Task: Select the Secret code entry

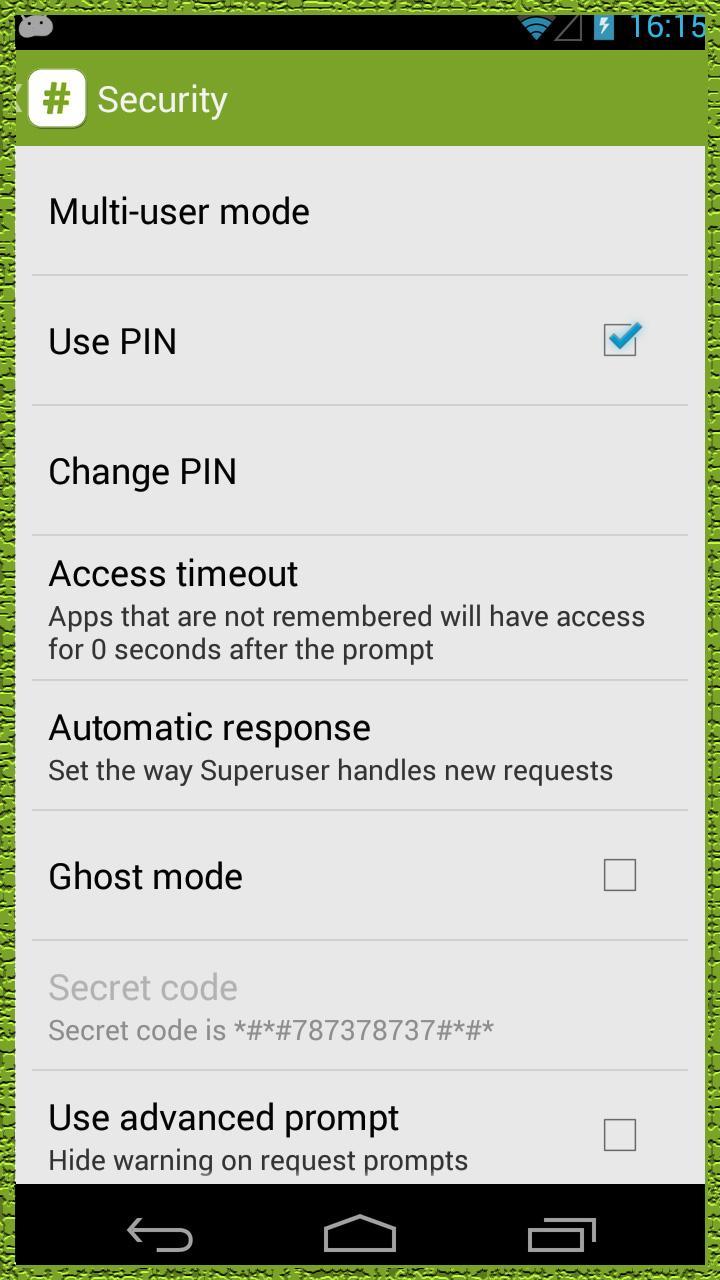Action: [x=360, y=1003]
